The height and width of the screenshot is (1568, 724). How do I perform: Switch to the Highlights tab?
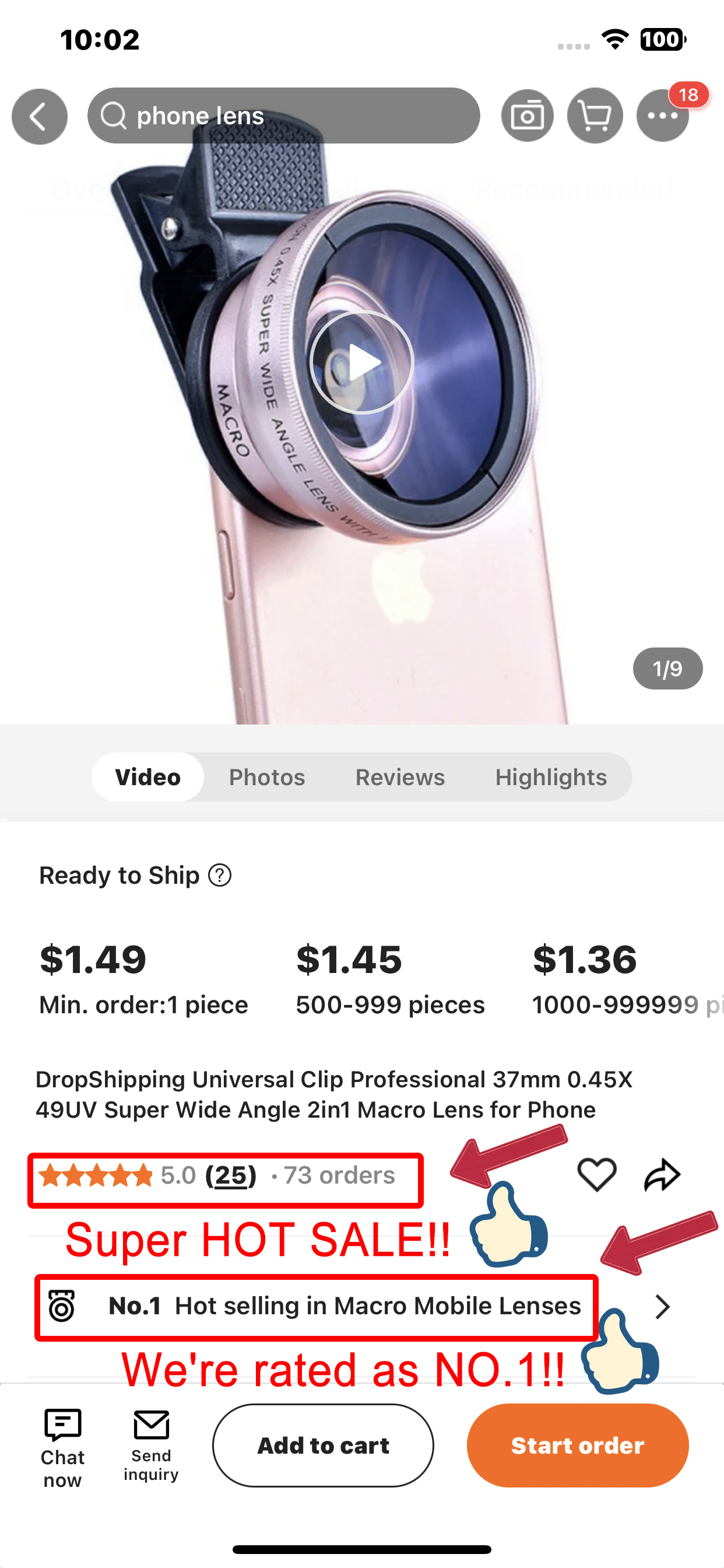551,778
